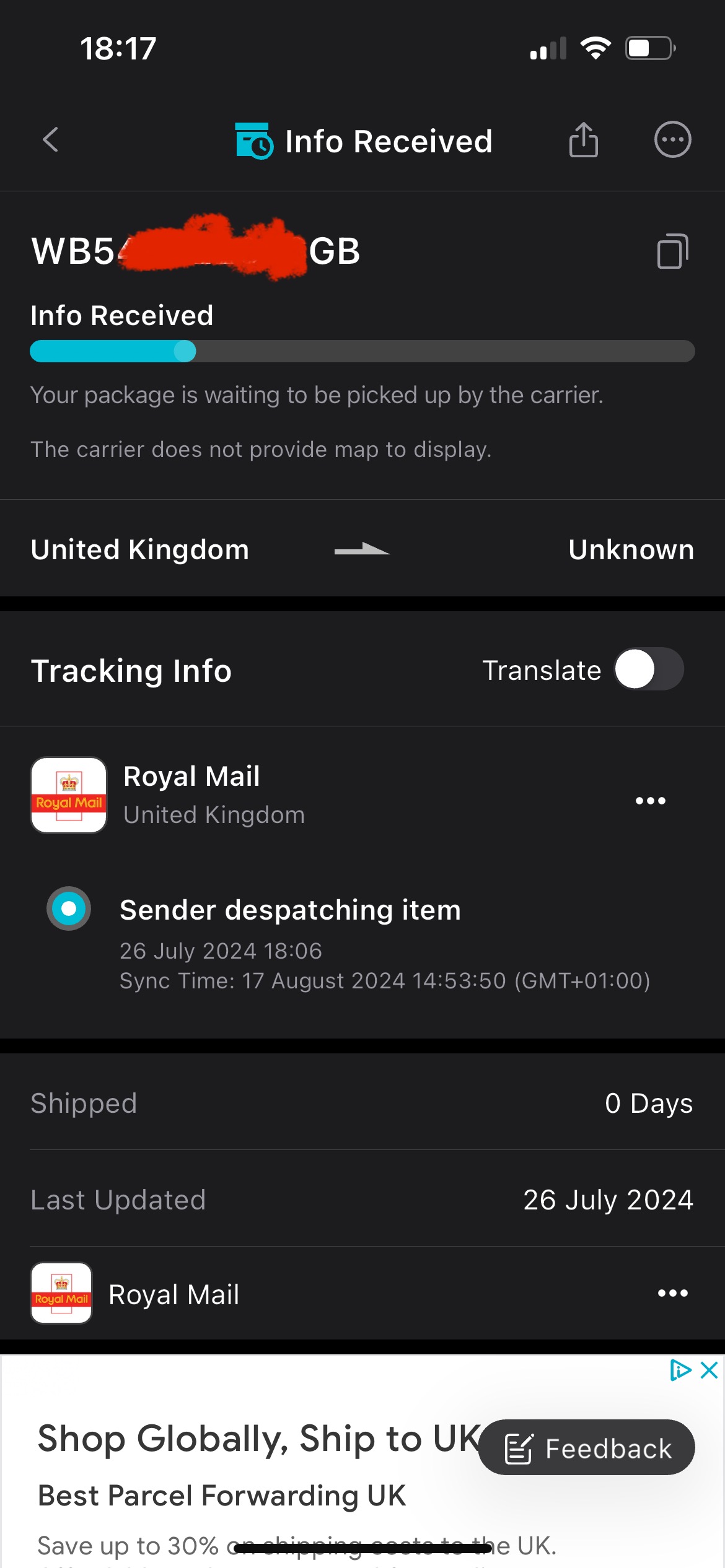The width and height of the screenshot is (725, 1568).
Task: Share this tracking info
Action: (x=583, y=140)
